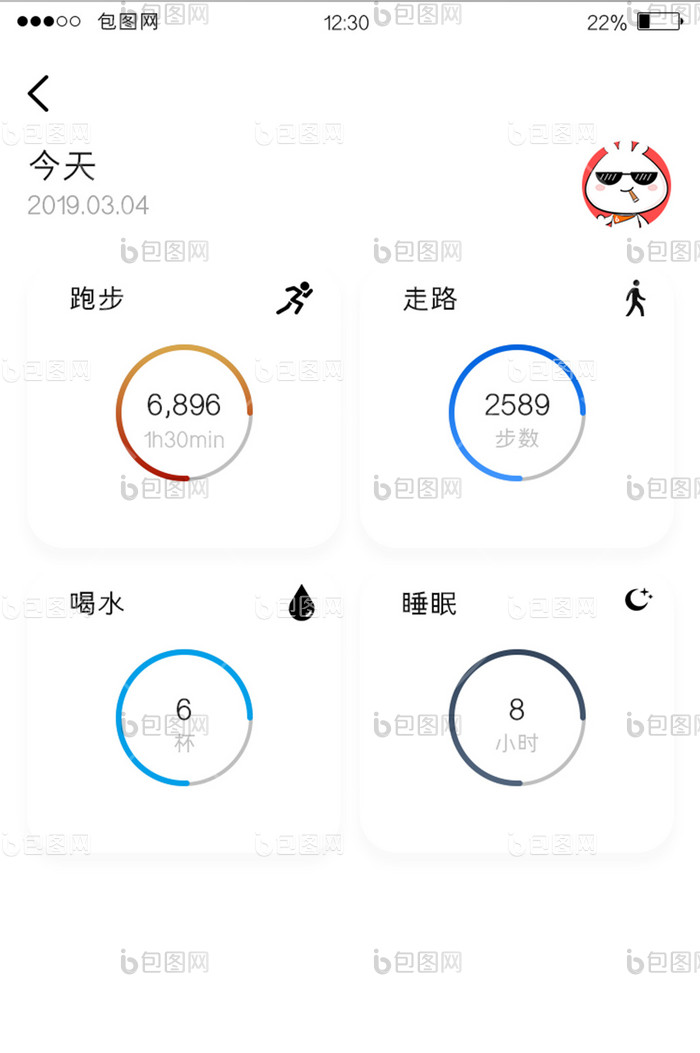
Task: Select the 喝水 water intake card
Action: click(x=184, y=714)
